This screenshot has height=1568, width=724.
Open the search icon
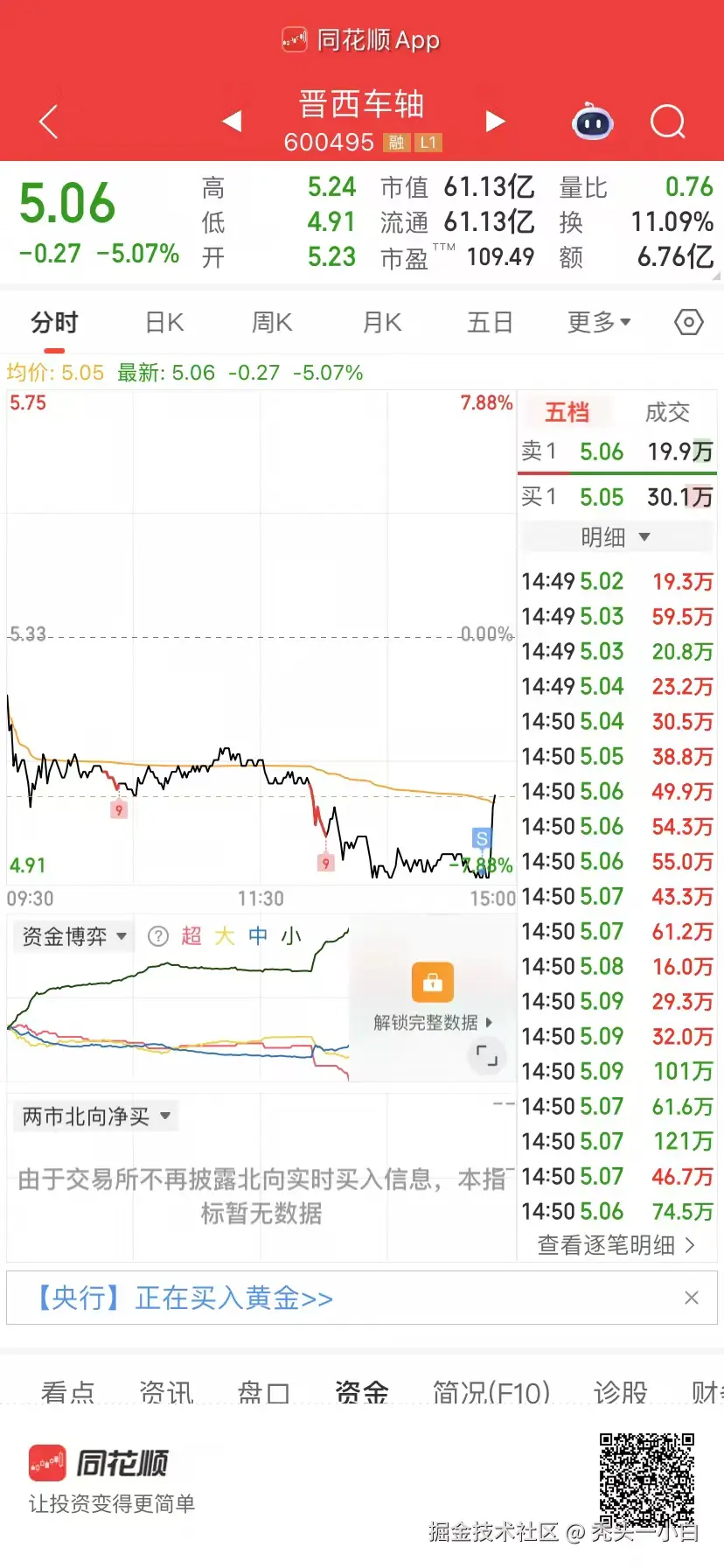click(x=667, y=122)
